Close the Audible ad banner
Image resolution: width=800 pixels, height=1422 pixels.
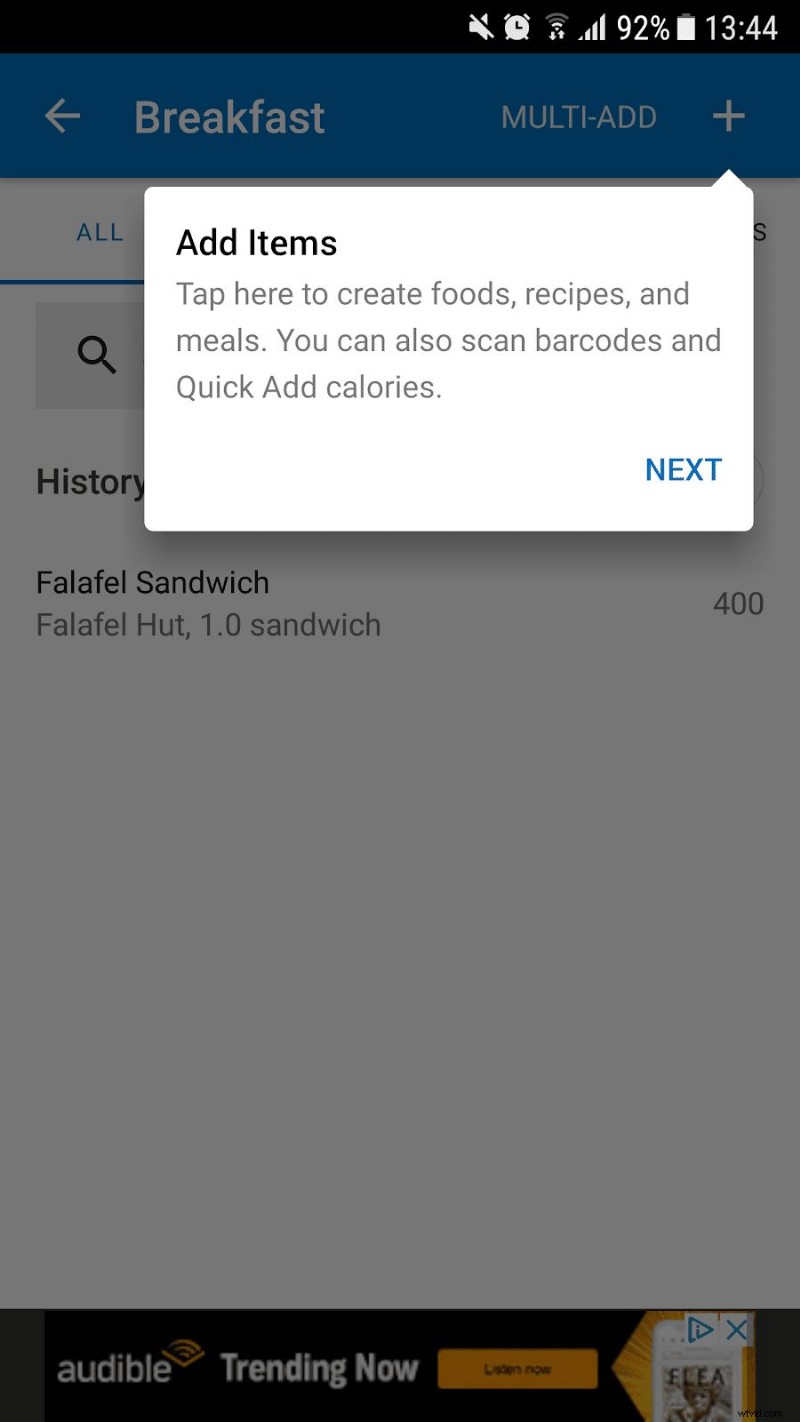point(736,1330)
